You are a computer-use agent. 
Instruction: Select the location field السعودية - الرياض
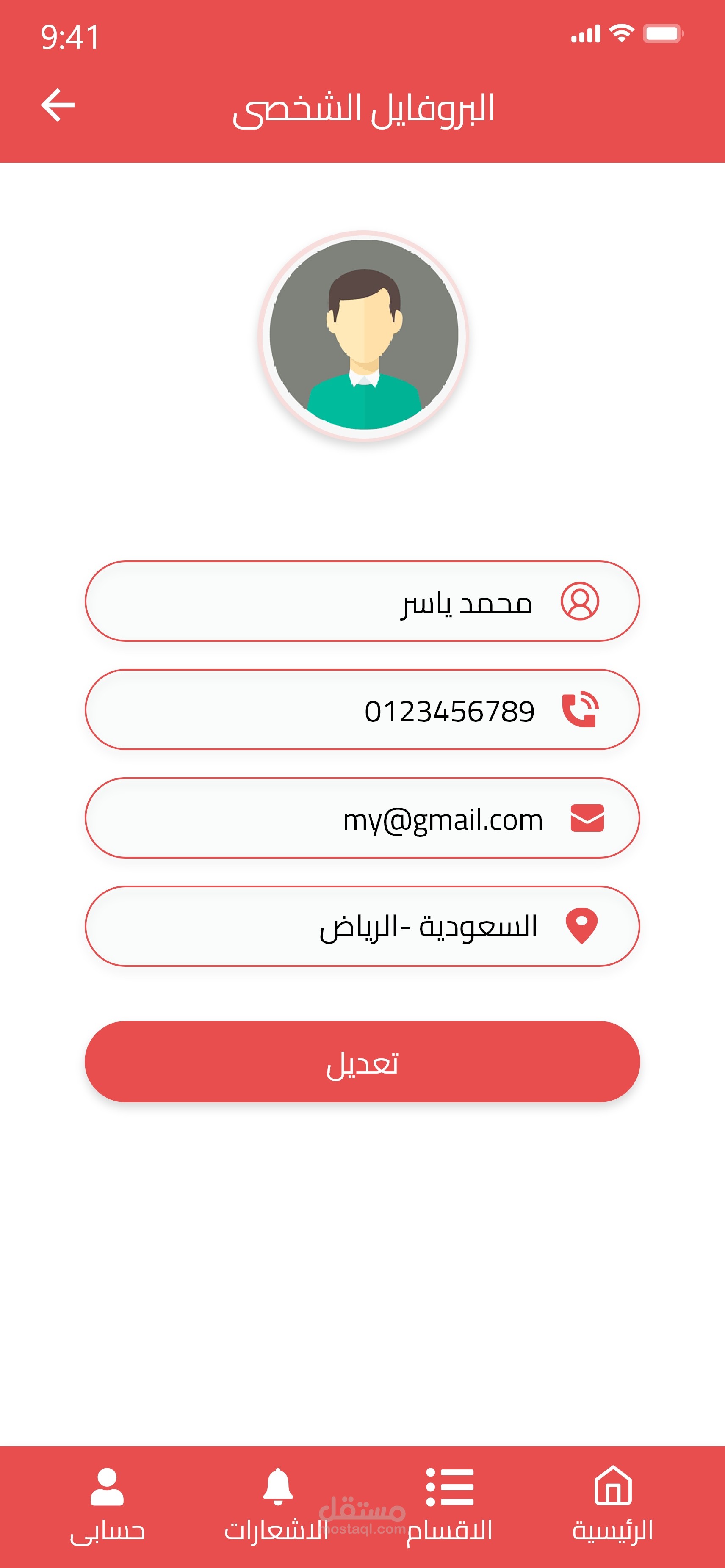(362, 926)
